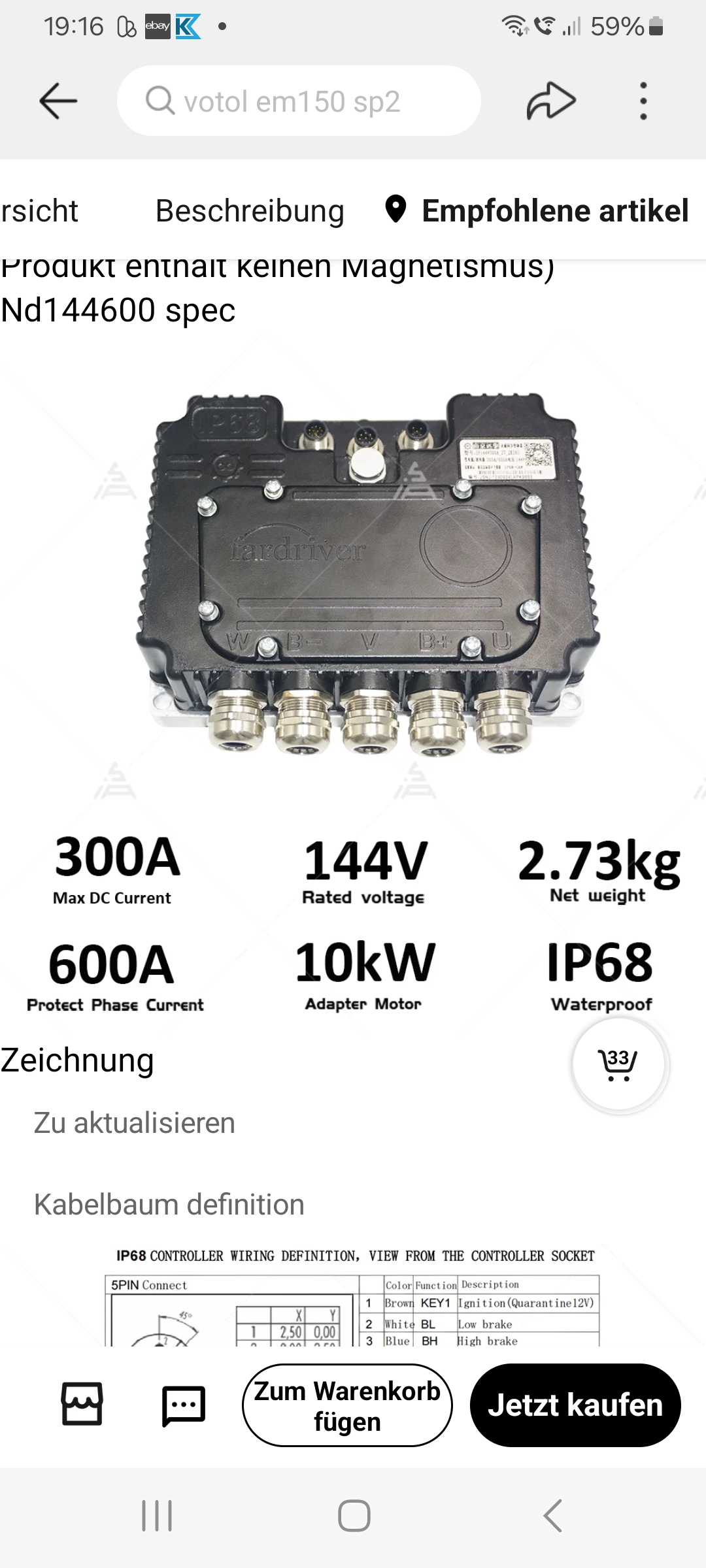The height and width of the screenshot is (1568, 706).
Task: Tap Zum Warenkorb fügen
Action: (347, 1405)
